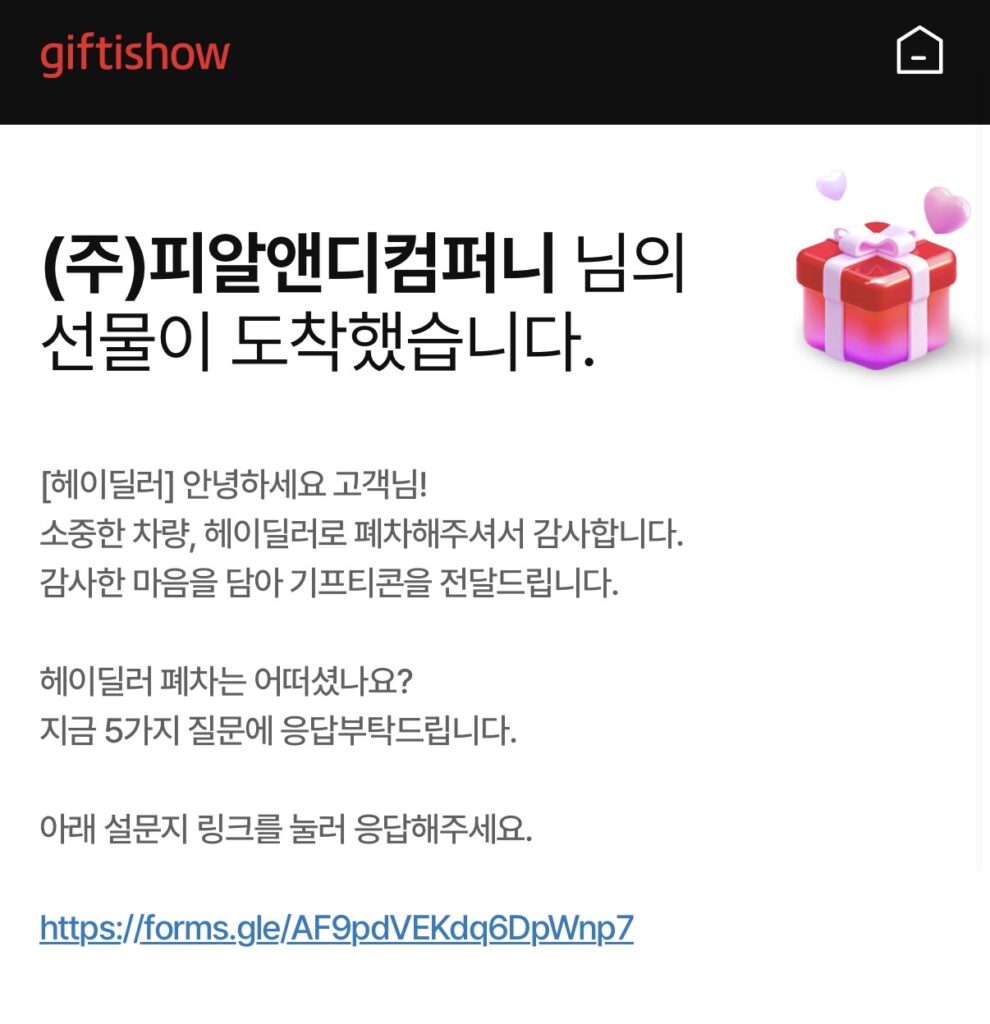Screen dimensions: 990x1024
Task: Open the giftishow home icon
Action: pyautogui.click(x=919, y=52)
